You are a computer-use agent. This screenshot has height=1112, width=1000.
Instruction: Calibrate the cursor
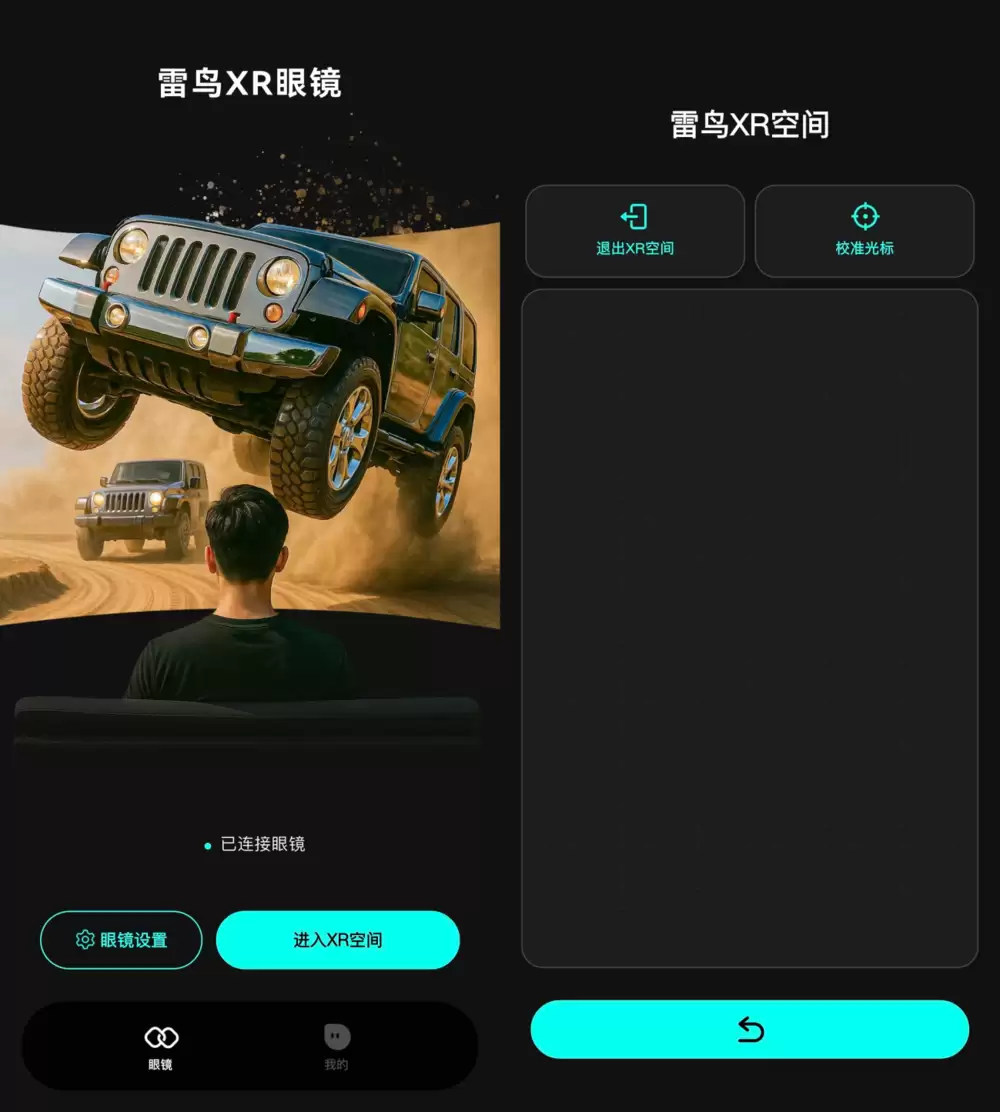[x=864, y=231]
